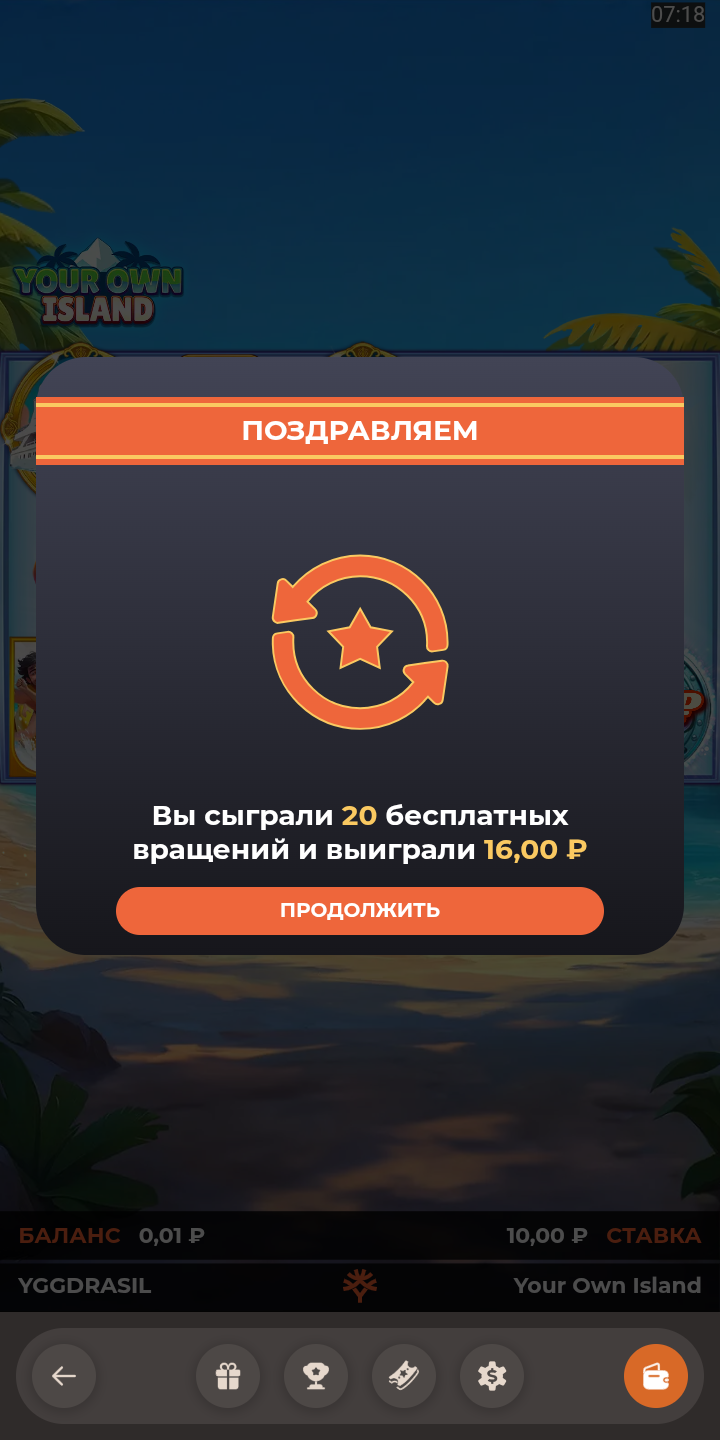Tap the ПРОДОЛЖИТЬ button
The width and height of the screenshot is (720, 1440).
(x=360, y=910)
